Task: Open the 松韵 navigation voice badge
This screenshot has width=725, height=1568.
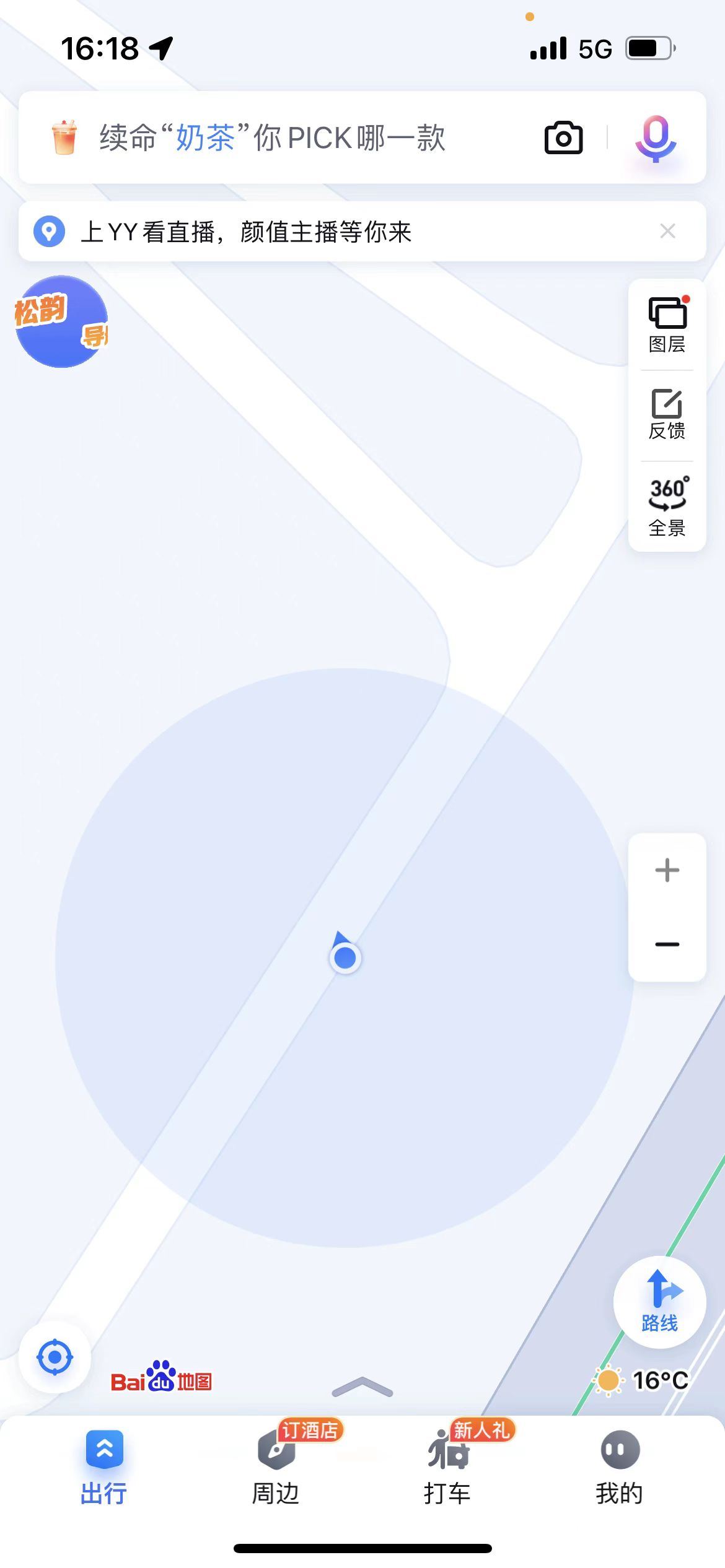Action: coord(61,321)
